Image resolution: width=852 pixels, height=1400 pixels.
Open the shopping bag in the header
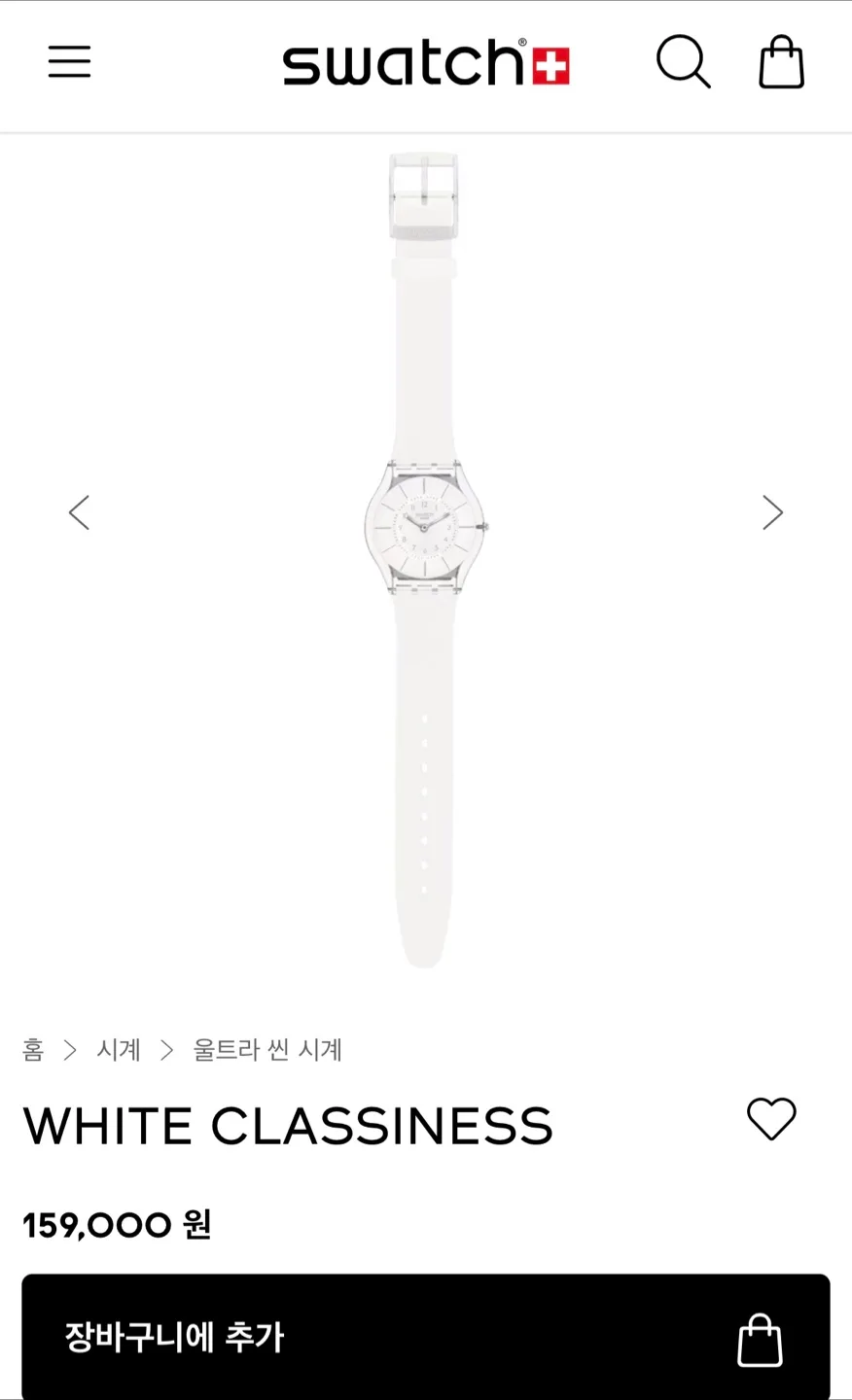[781, 62]
